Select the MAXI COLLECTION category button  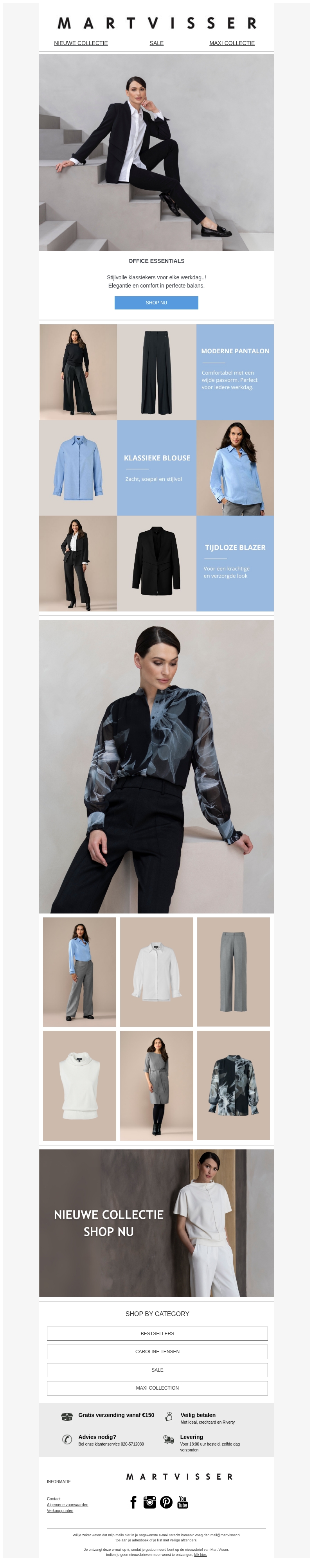[x=157, y=1388]
